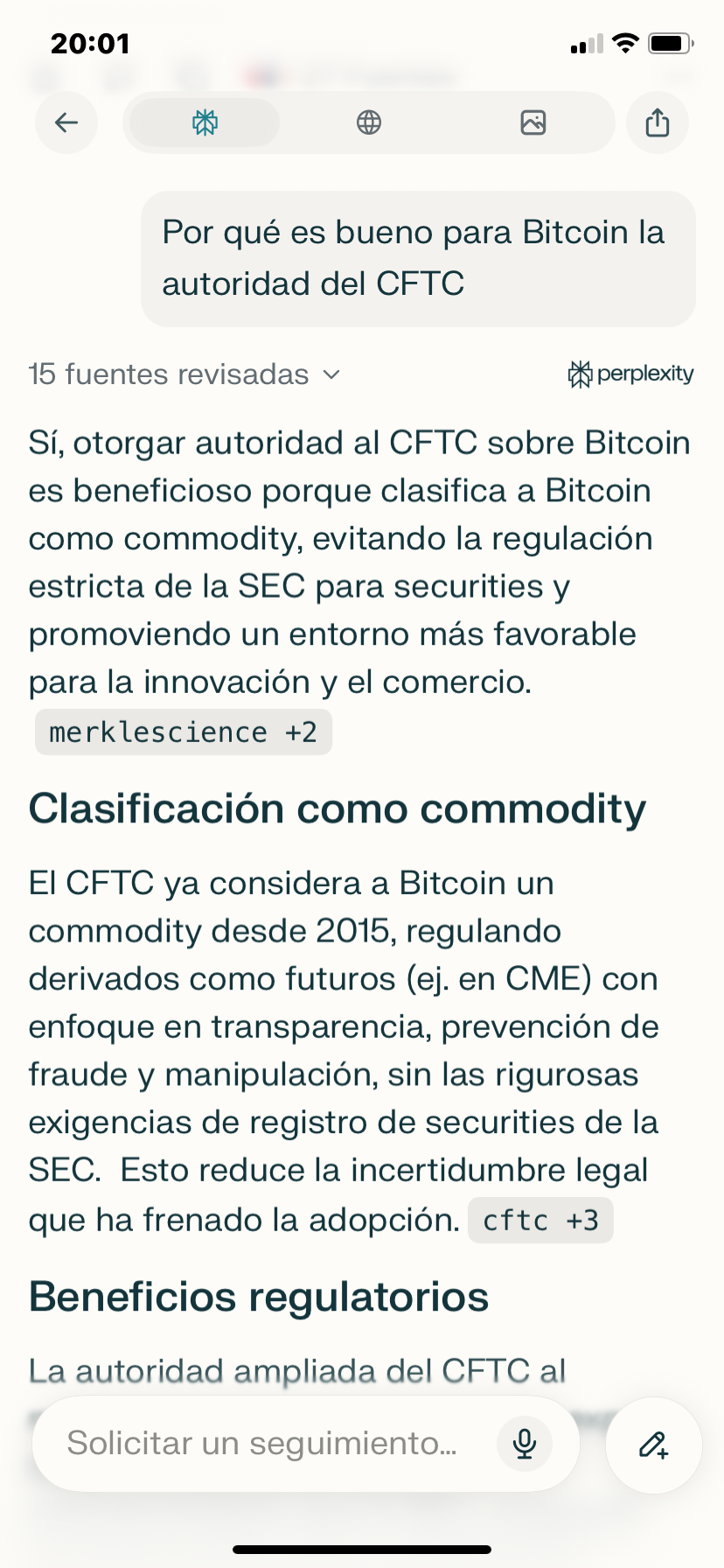
Task: Open the merklescience +2 citation chip
Action: [x=184, y=731]
